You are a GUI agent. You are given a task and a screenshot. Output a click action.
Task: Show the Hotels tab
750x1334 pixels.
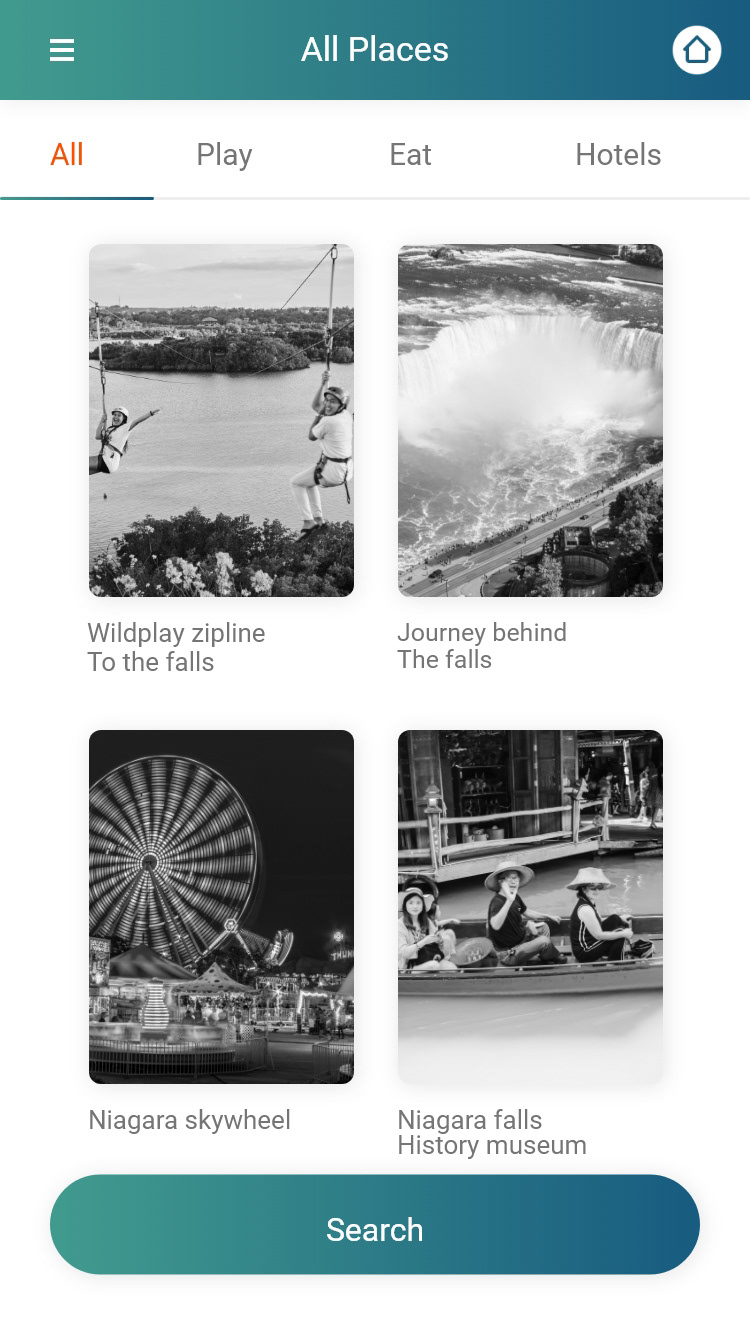click(x=618, y=155)
